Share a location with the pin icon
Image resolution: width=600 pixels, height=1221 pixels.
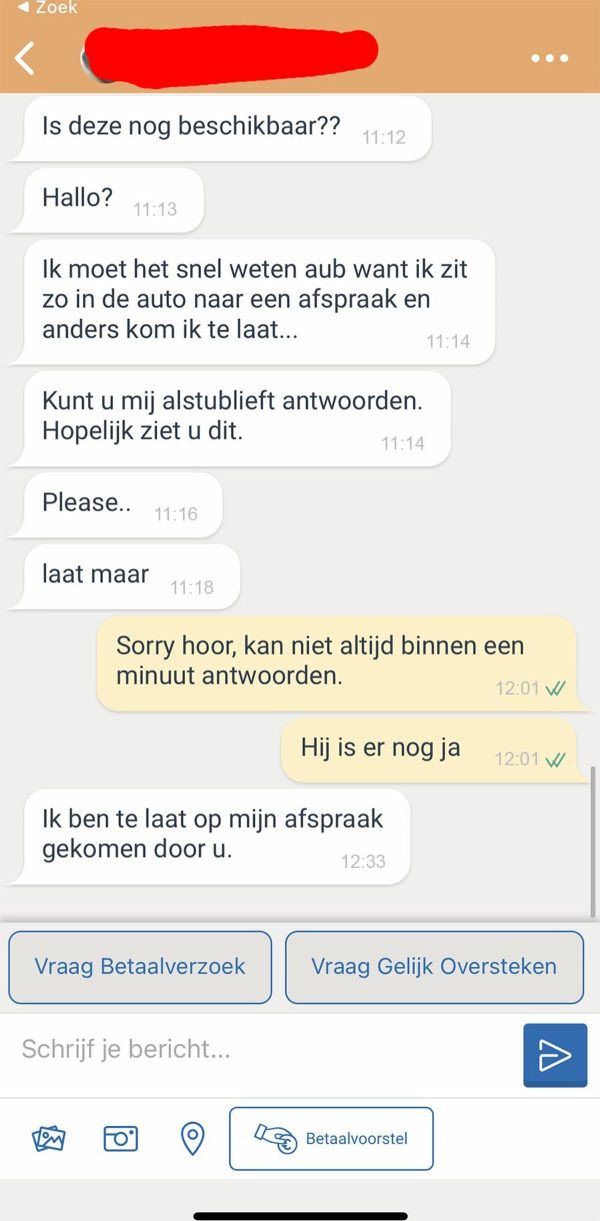click(x=191, y=1138)
